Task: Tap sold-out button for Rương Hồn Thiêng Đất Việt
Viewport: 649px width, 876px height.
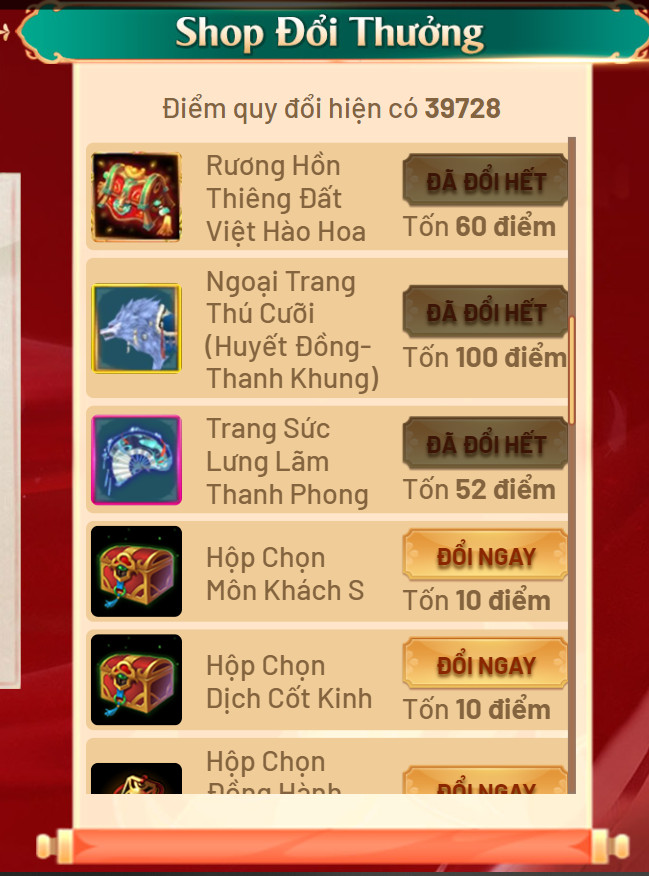Action: [485, 182]
